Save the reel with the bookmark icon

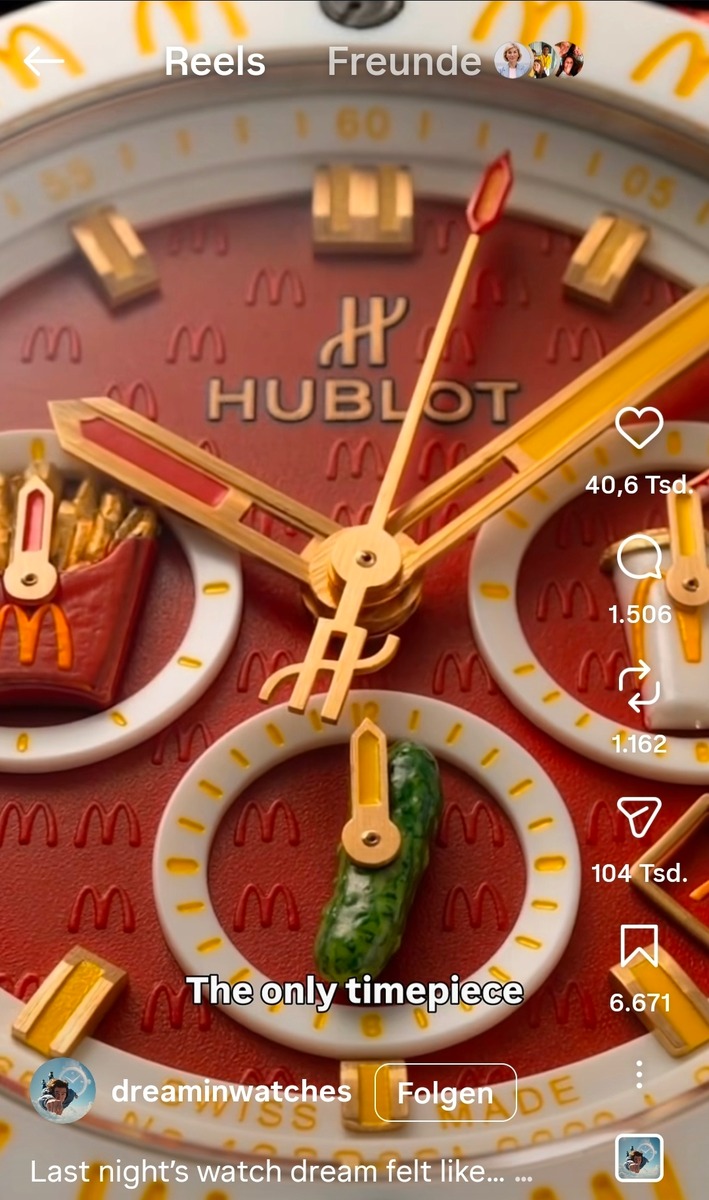(639, 945)
